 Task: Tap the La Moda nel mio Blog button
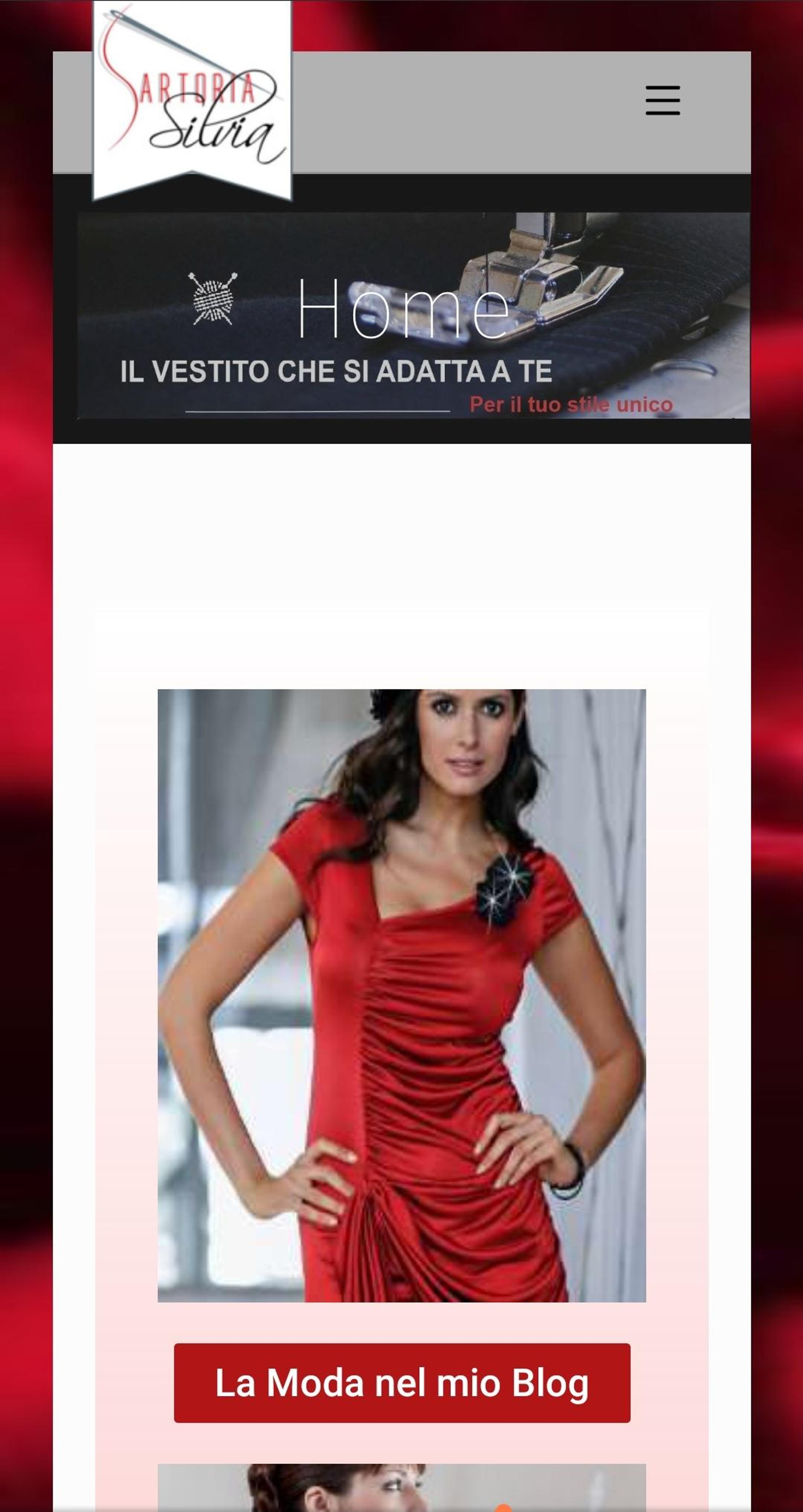click(x=402, y=1383)
